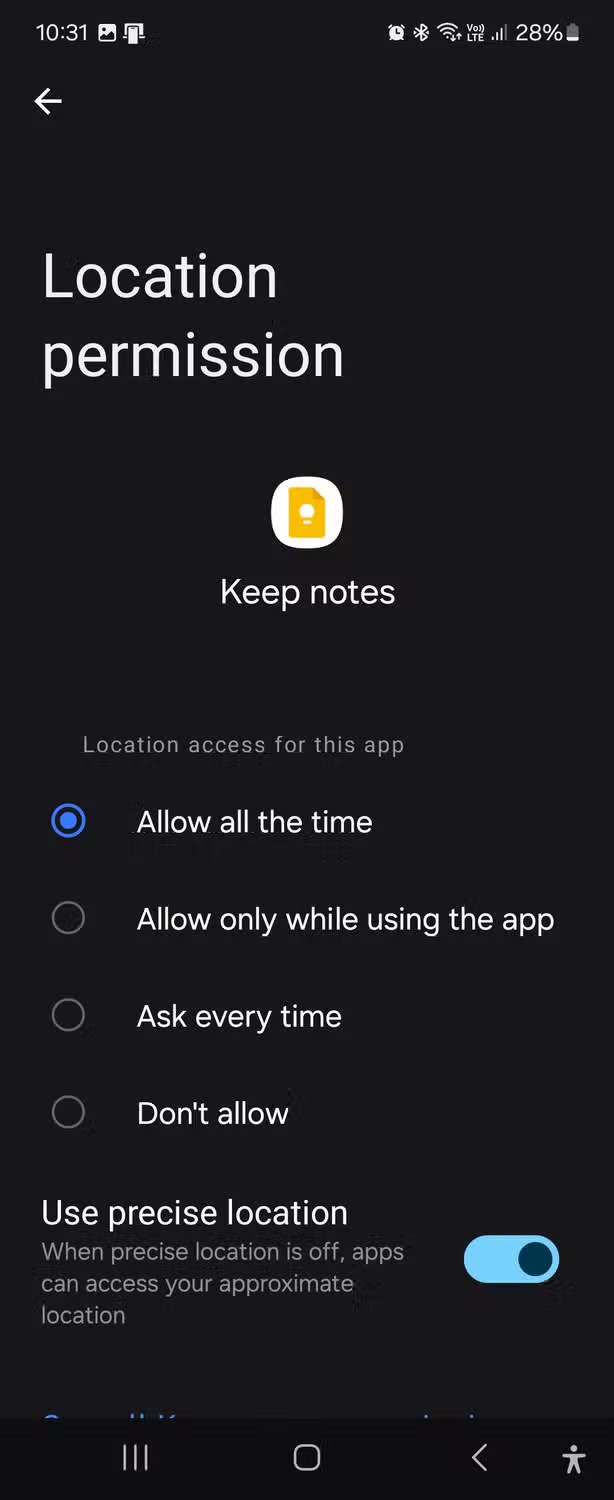The image size is (614, 1500).
Task: Select Allow all the time
Action: tap(68, 821)
